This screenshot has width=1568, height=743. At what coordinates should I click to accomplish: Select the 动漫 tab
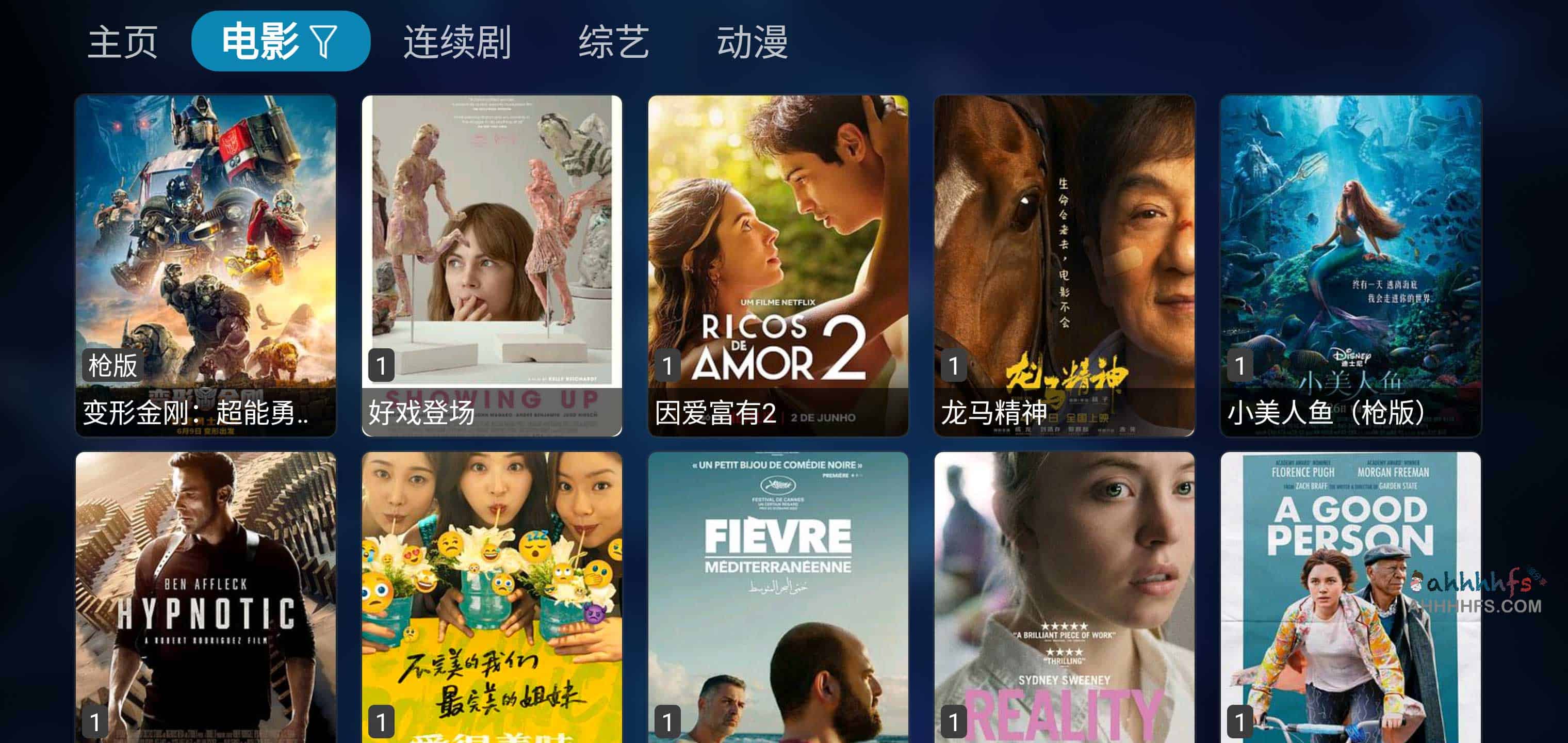click(x=753, y=42)
